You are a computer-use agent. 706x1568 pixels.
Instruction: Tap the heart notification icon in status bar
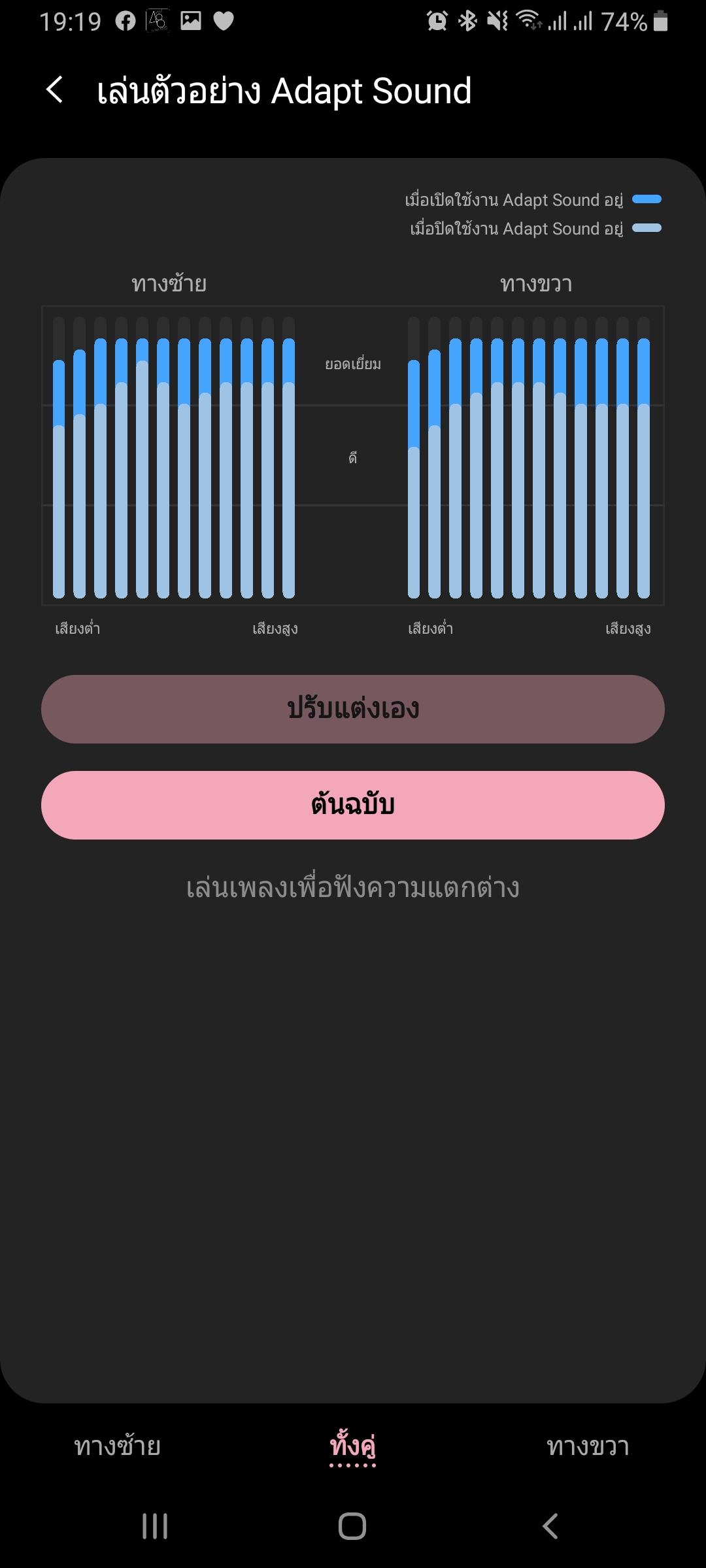[223, 22]
